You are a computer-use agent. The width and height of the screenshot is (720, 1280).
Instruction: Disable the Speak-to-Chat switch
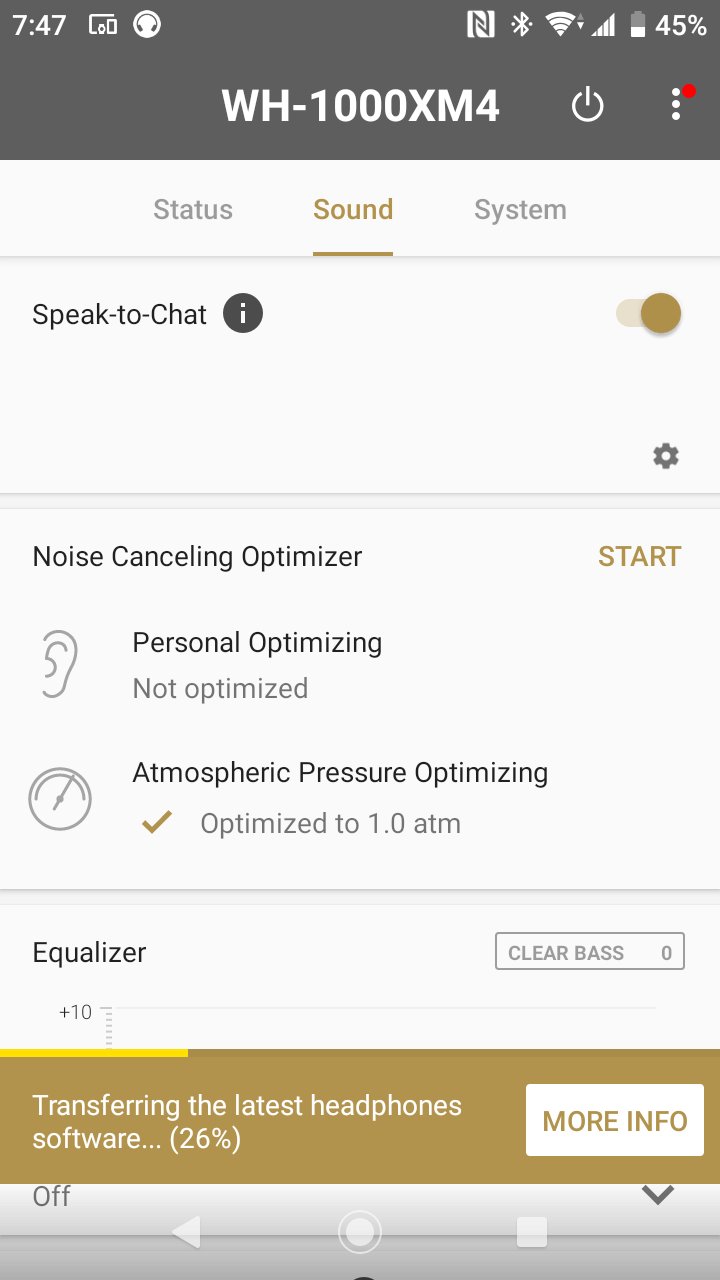pos(650,314)
